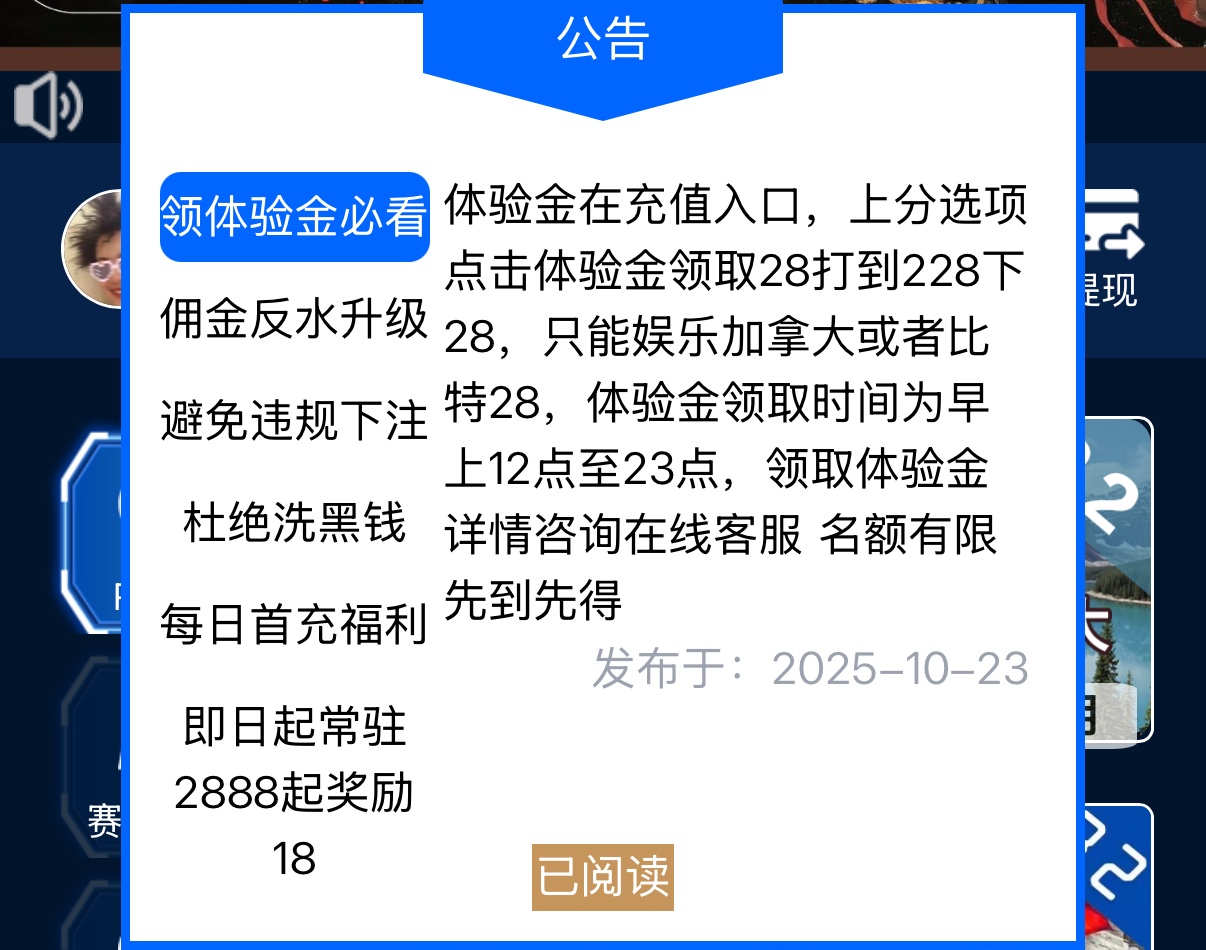Image resolution: width=1206 pixels, height=950 pixels.
Task: Switch to the 避免违规下注 announcement
Action: click(x=294, y=420)
